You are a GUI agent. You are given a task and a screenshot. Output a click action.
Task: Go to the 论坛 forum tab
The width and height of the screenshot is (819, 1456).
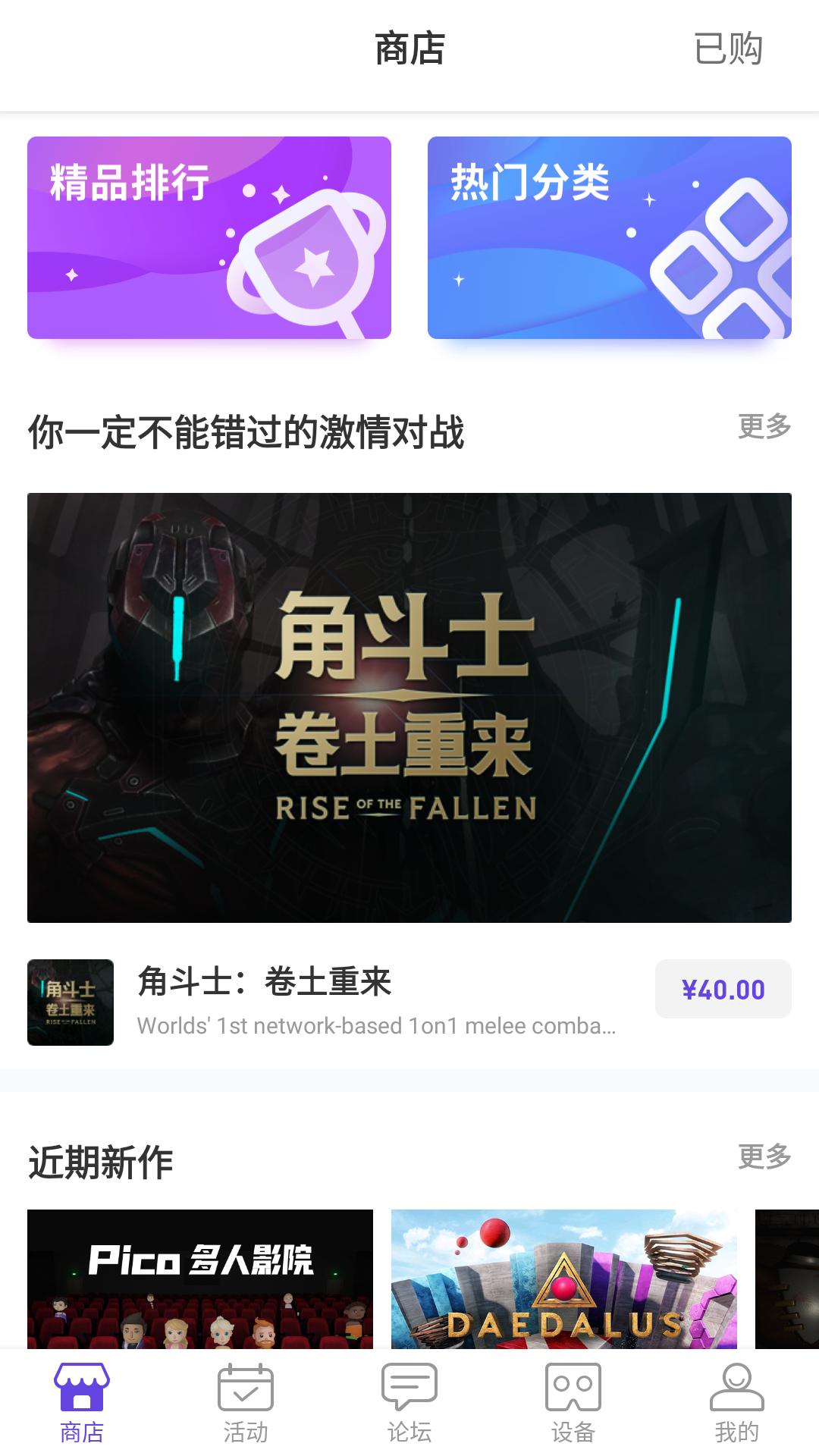(x=409, y=1403)
